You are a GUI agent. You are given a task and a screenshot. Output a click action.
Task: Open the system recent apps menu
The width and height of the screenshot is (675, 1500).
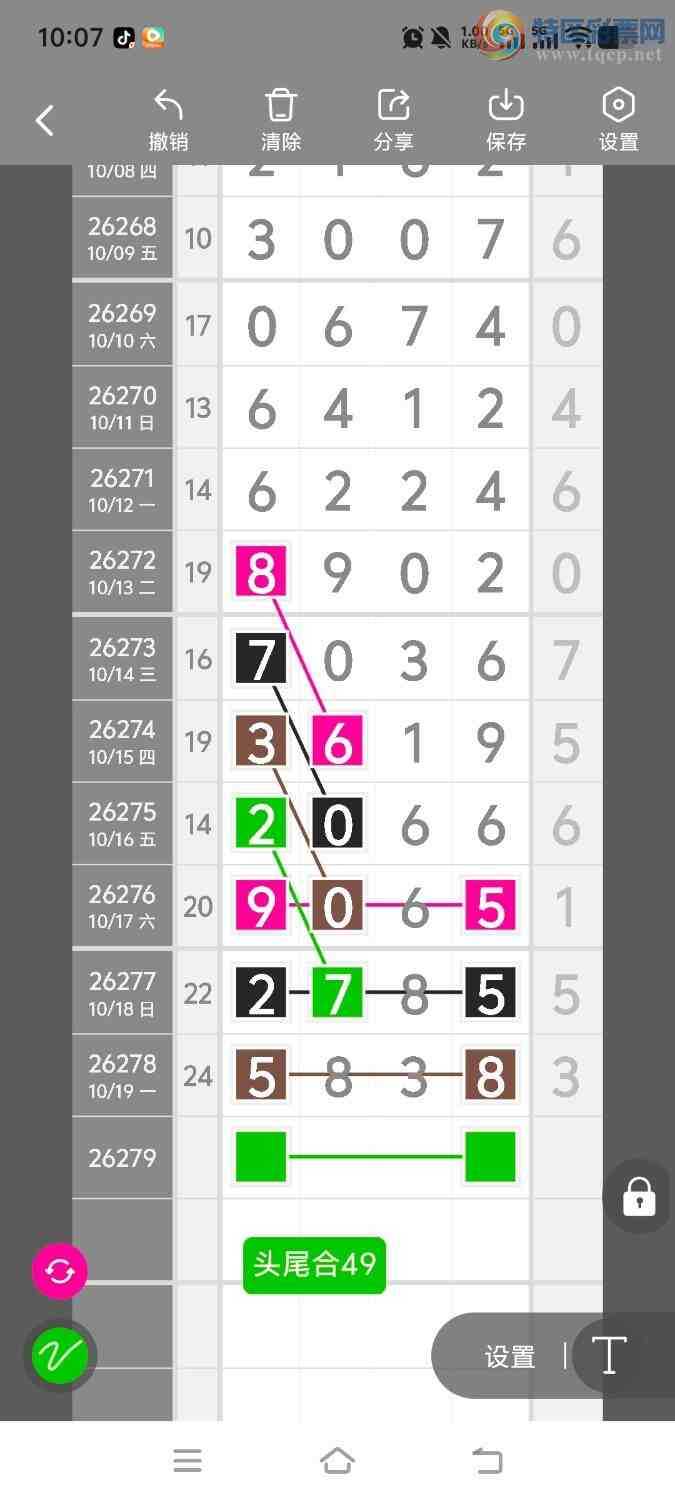pyautogui.click(x=187, y=1461)
